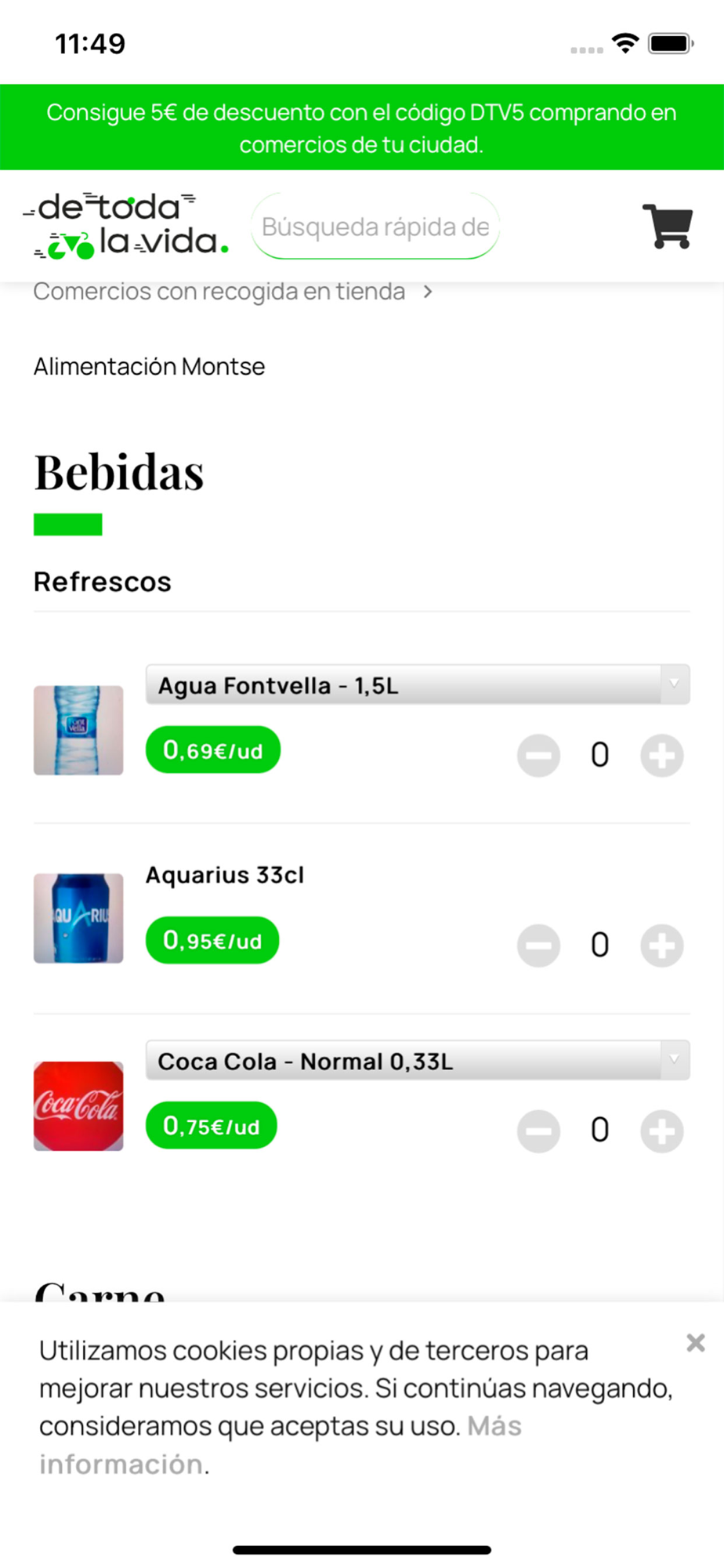Open the Aquarius product image
The image size is (724, 1568).
coord(78,918)
